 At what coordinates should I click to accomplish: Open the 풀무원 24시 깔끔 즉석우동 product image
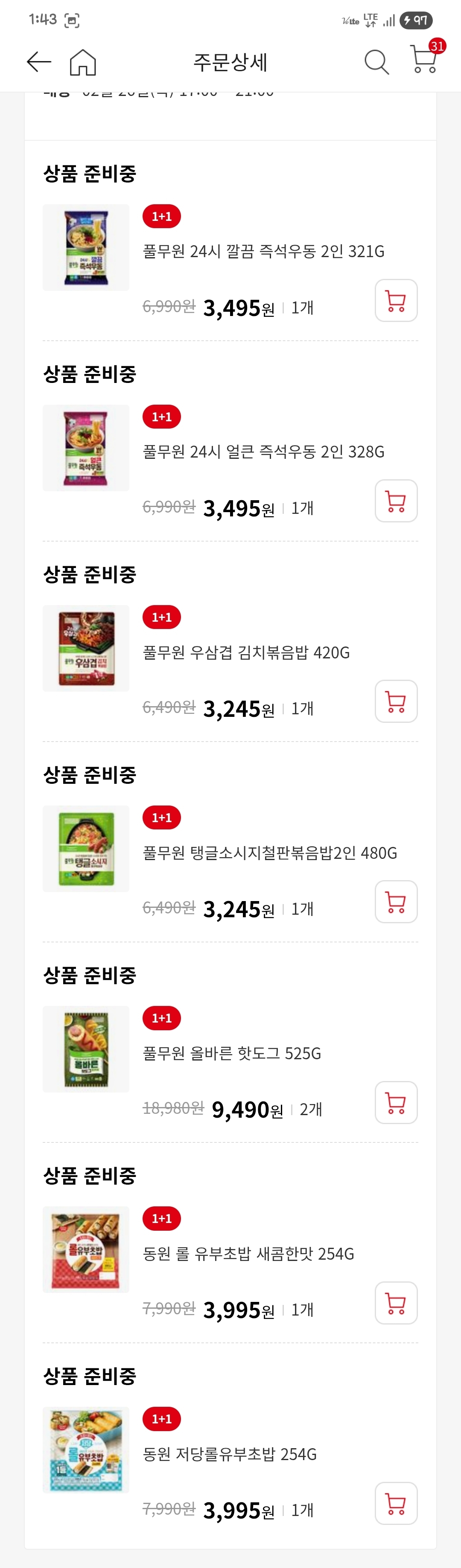click(86, 248)
